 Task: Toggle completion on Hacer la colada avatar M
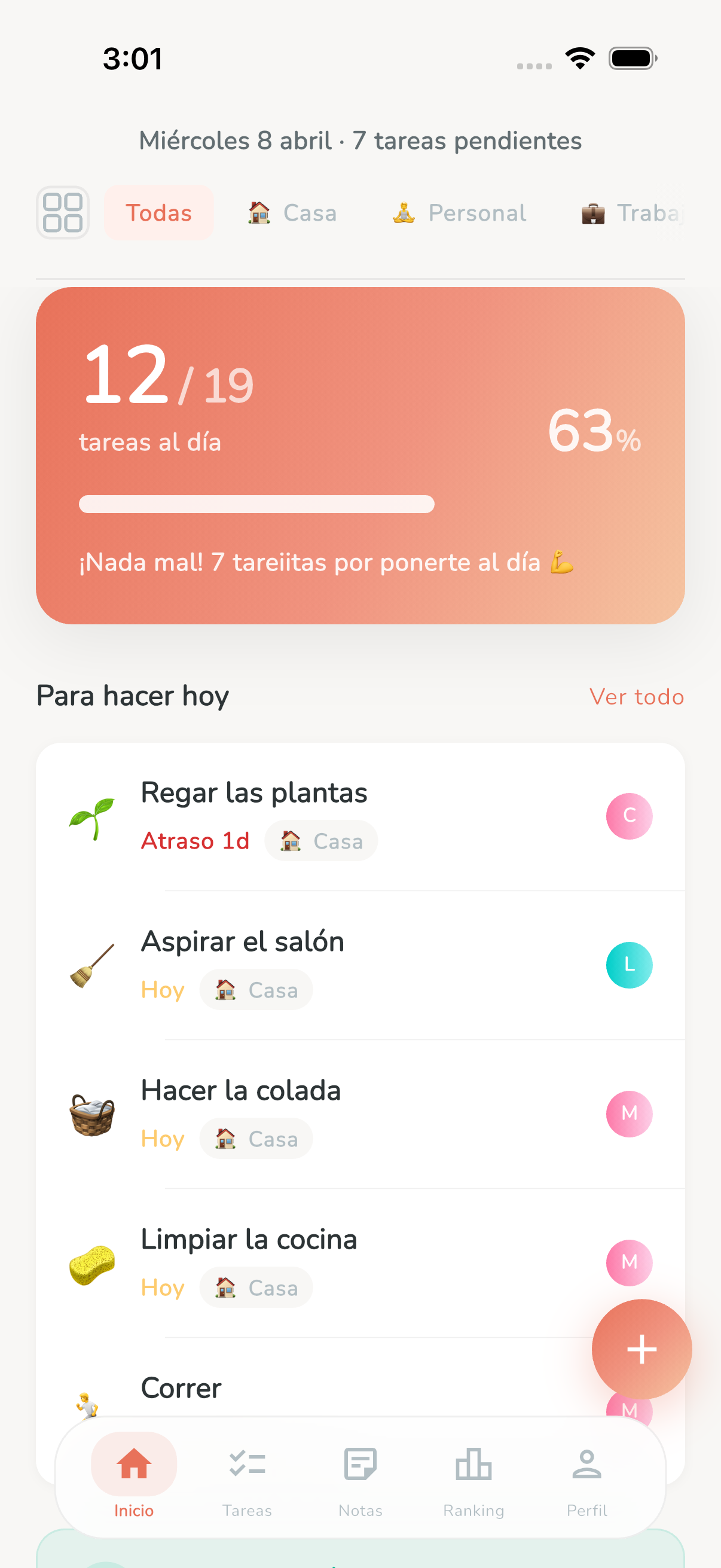[629, 1114]
